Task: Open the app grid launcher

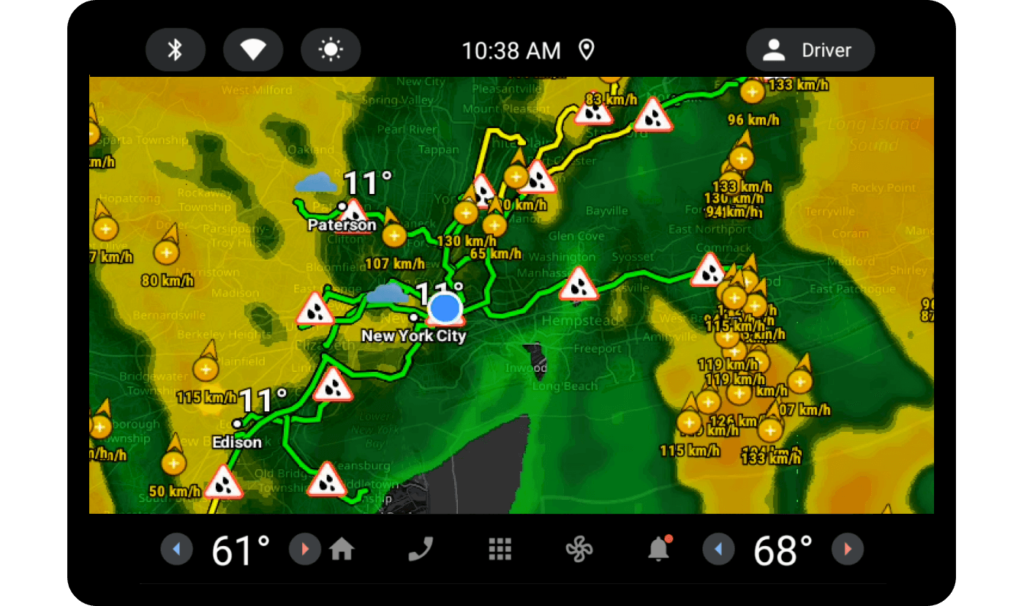Action: 500,549
